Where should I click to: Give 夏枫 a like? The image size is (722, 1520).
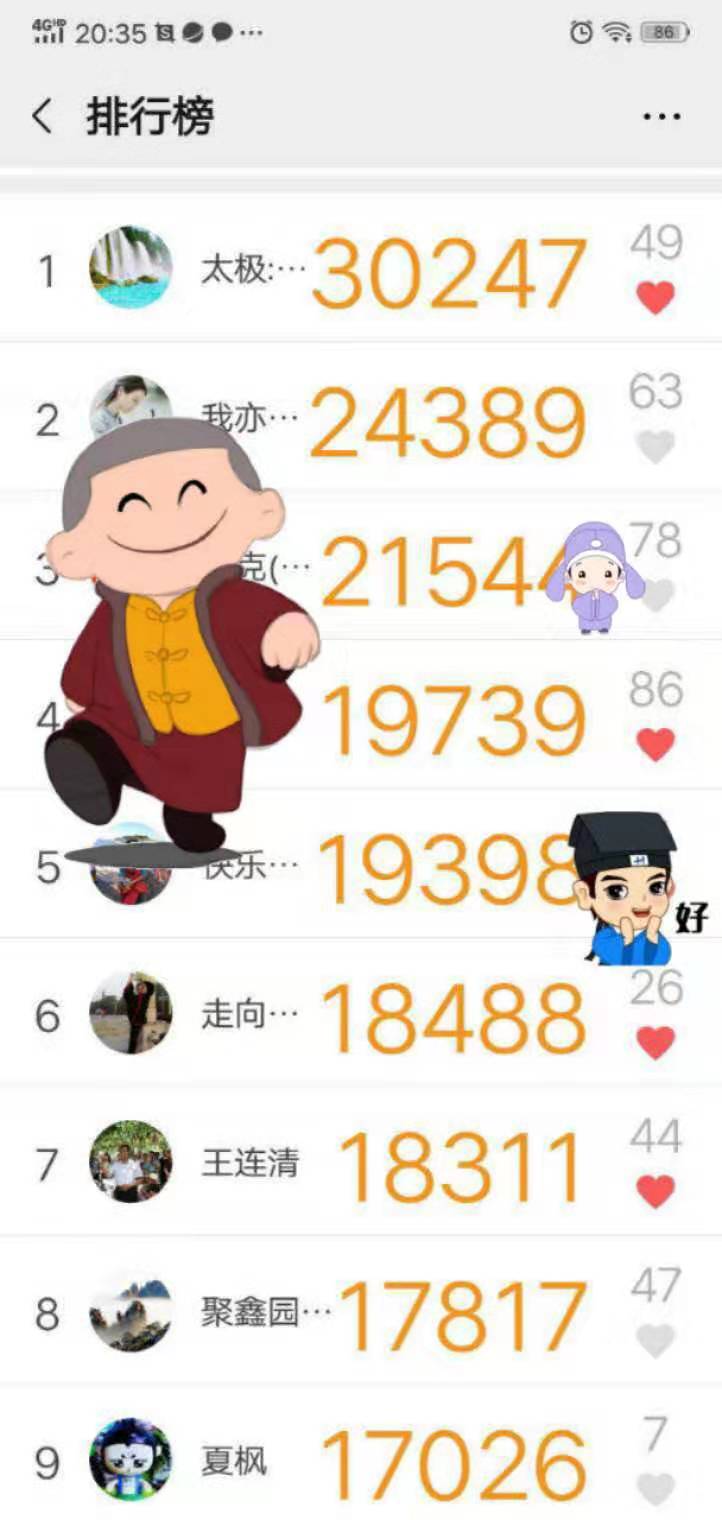pyautogui.click(x=656, y=1489)
